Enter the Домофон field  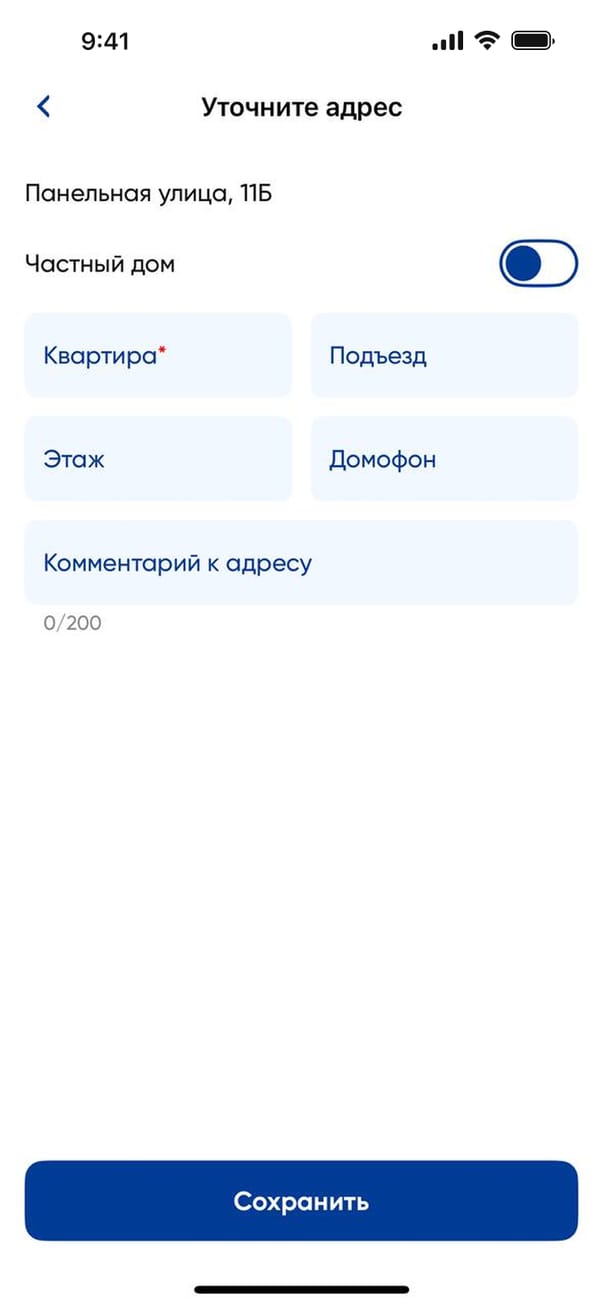pyautogui.click(x=444, y=459)
